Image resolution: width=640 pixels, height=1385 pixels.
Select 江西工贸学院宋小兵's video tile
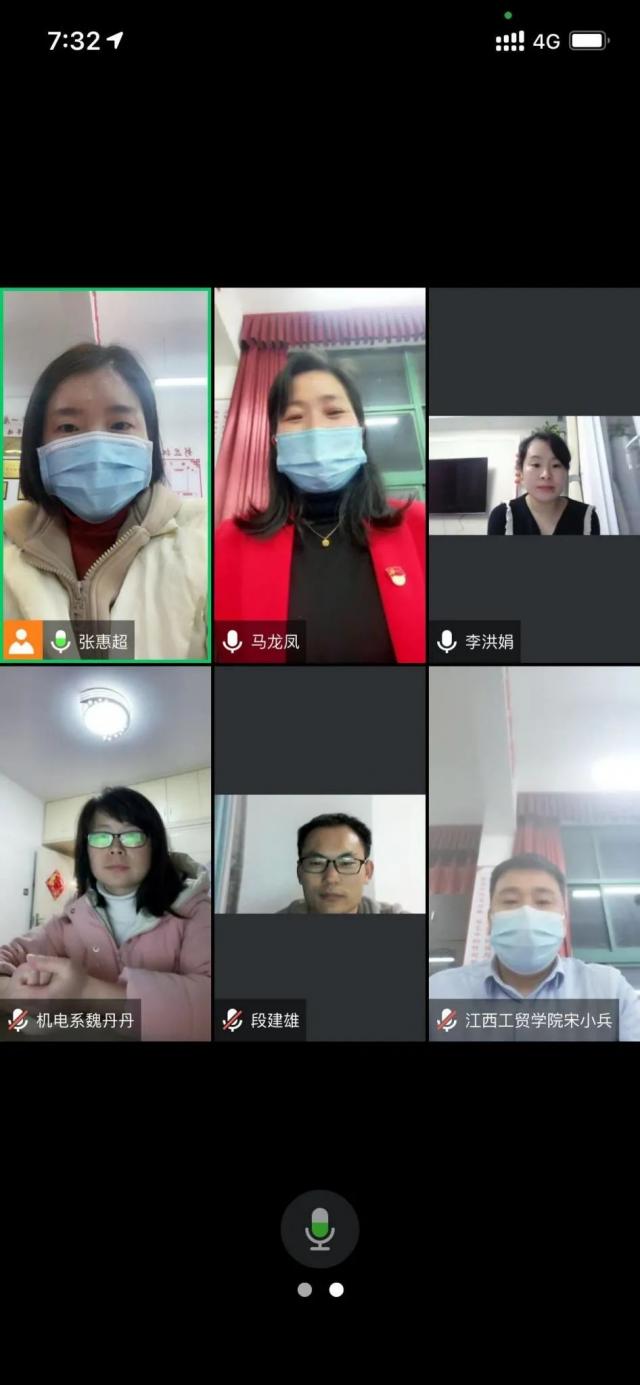pos(534,853)
